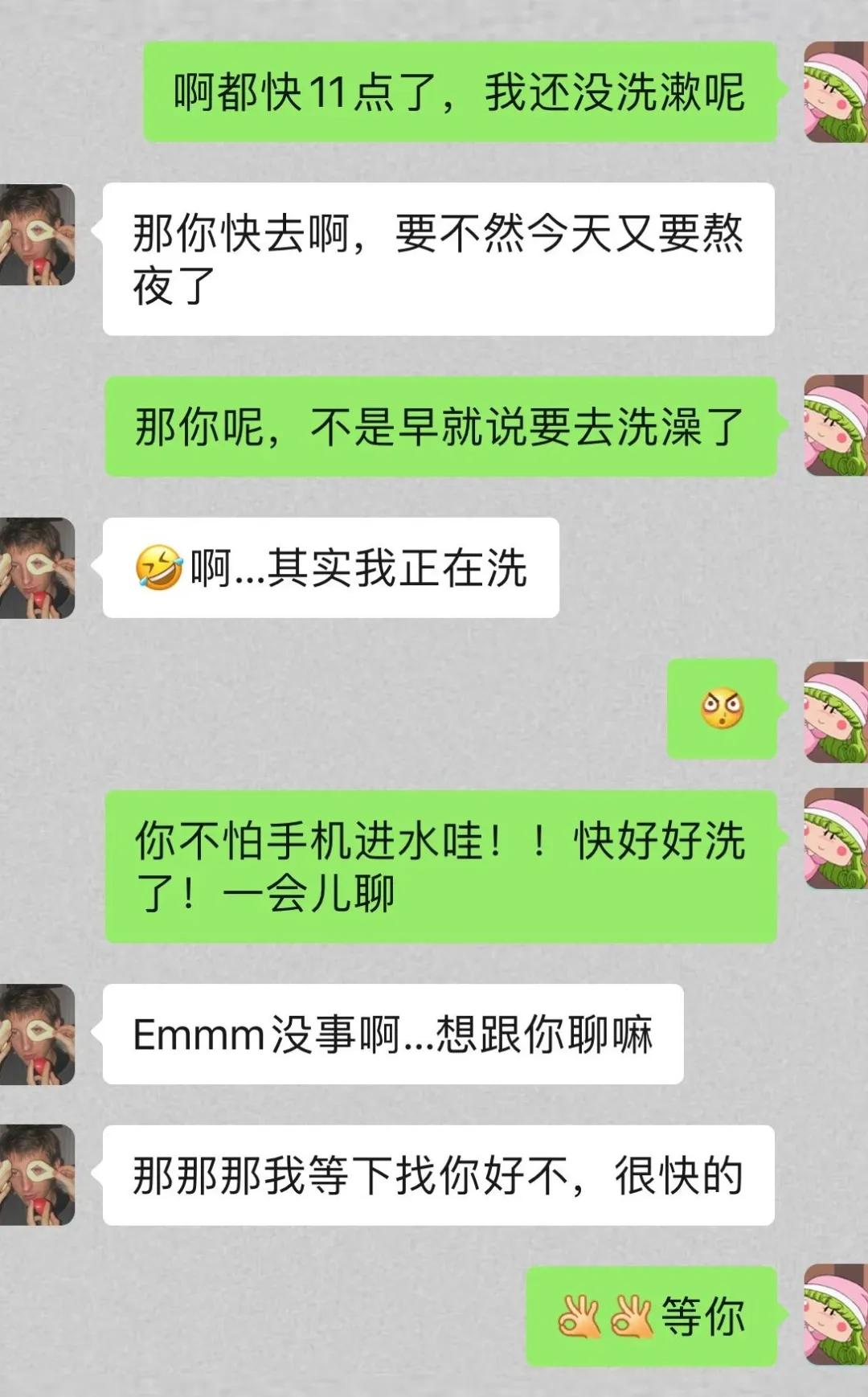This screenshot has height=1397, width=868.
Task: View contact profile beside "啊...其实我正在洗"
Action: click(37, 568)
